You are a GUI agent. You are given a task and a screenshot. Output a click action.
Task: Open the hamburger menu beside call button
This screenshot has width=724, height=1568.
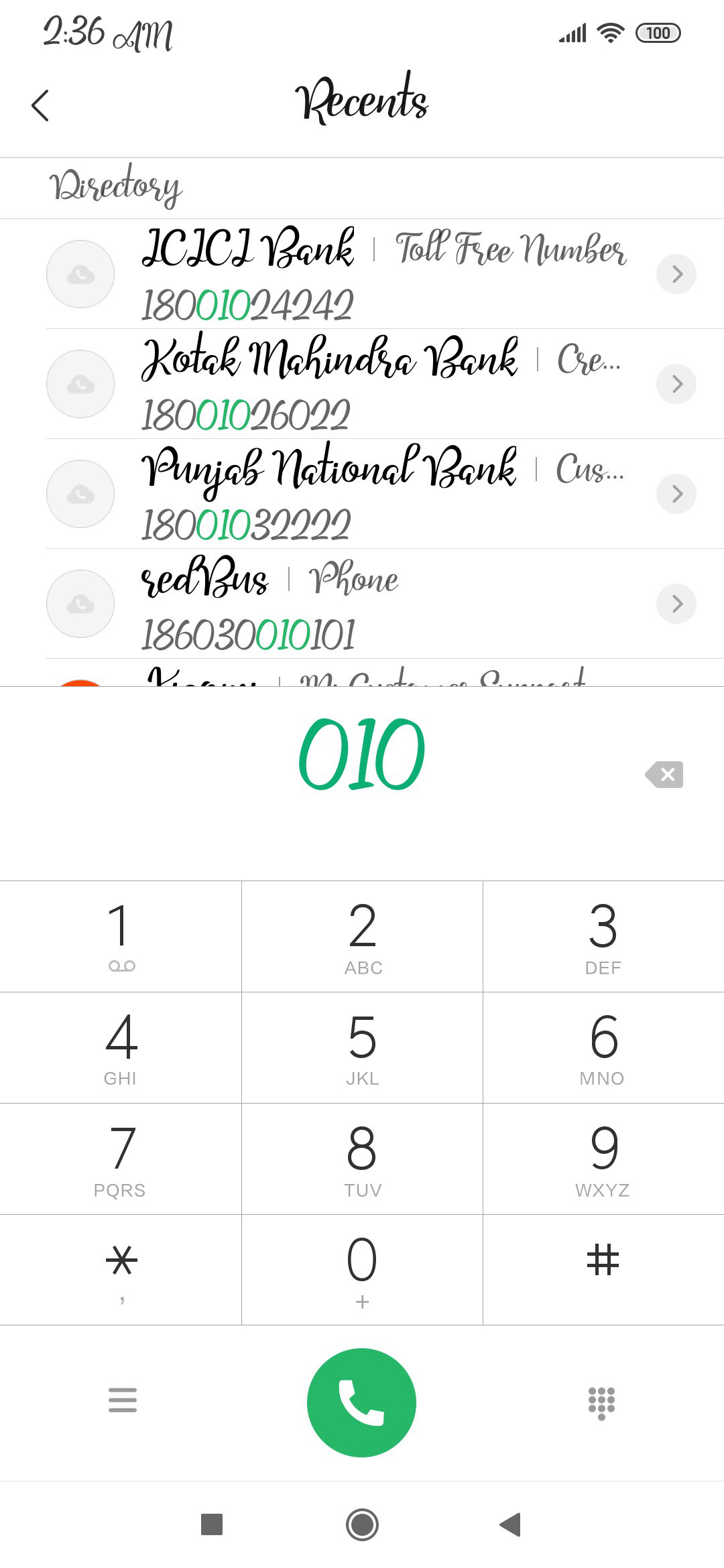click(123, 1400)
